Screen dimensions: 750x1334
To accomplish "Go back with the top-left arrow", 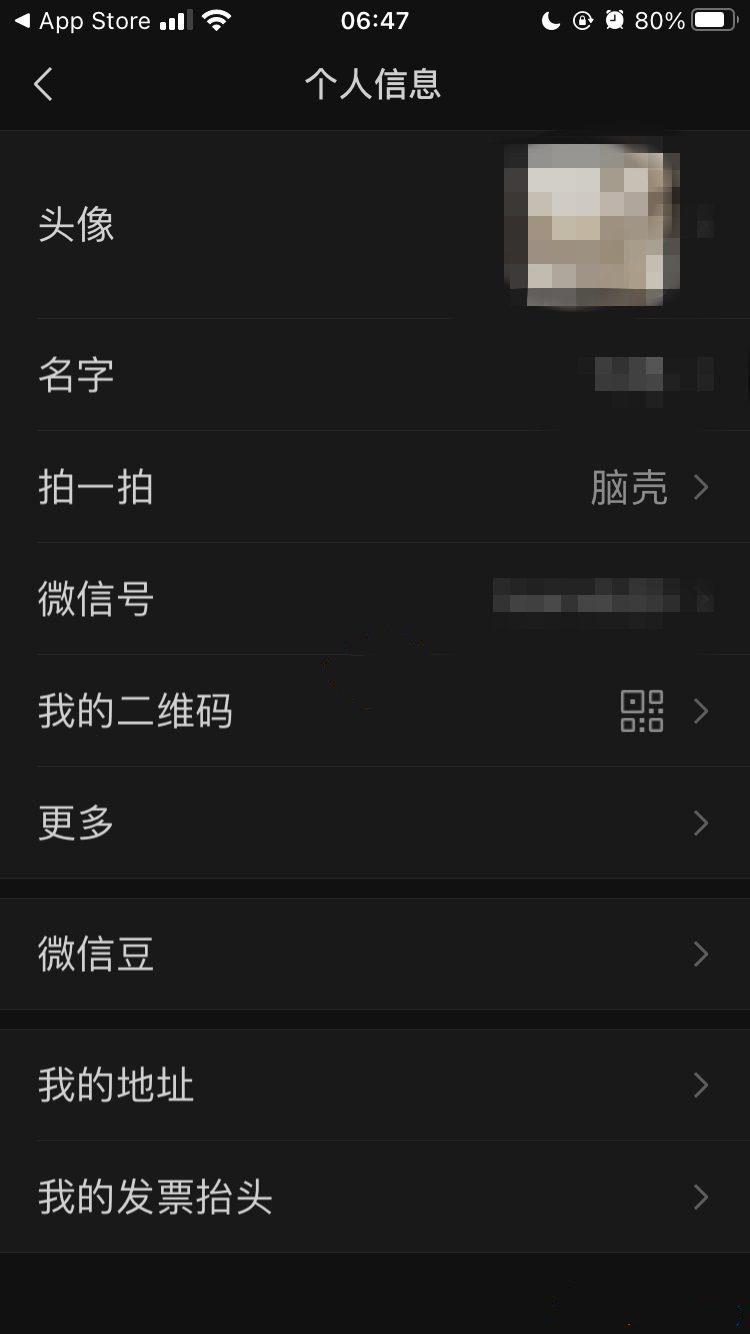I will (x=43, y=85).
